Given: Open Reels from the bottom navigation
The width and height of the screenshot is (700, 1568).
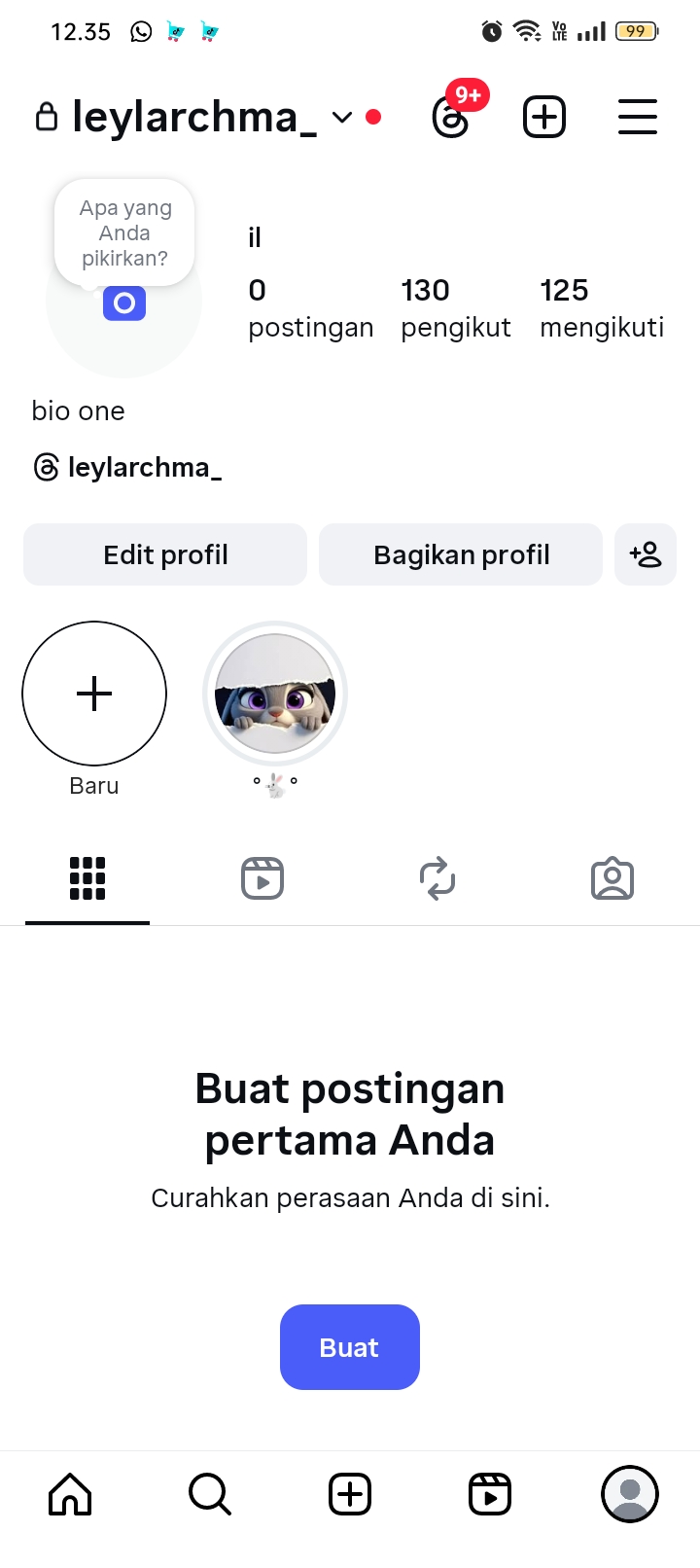Looking at the screenshot, I should [x=490, y=1494].
